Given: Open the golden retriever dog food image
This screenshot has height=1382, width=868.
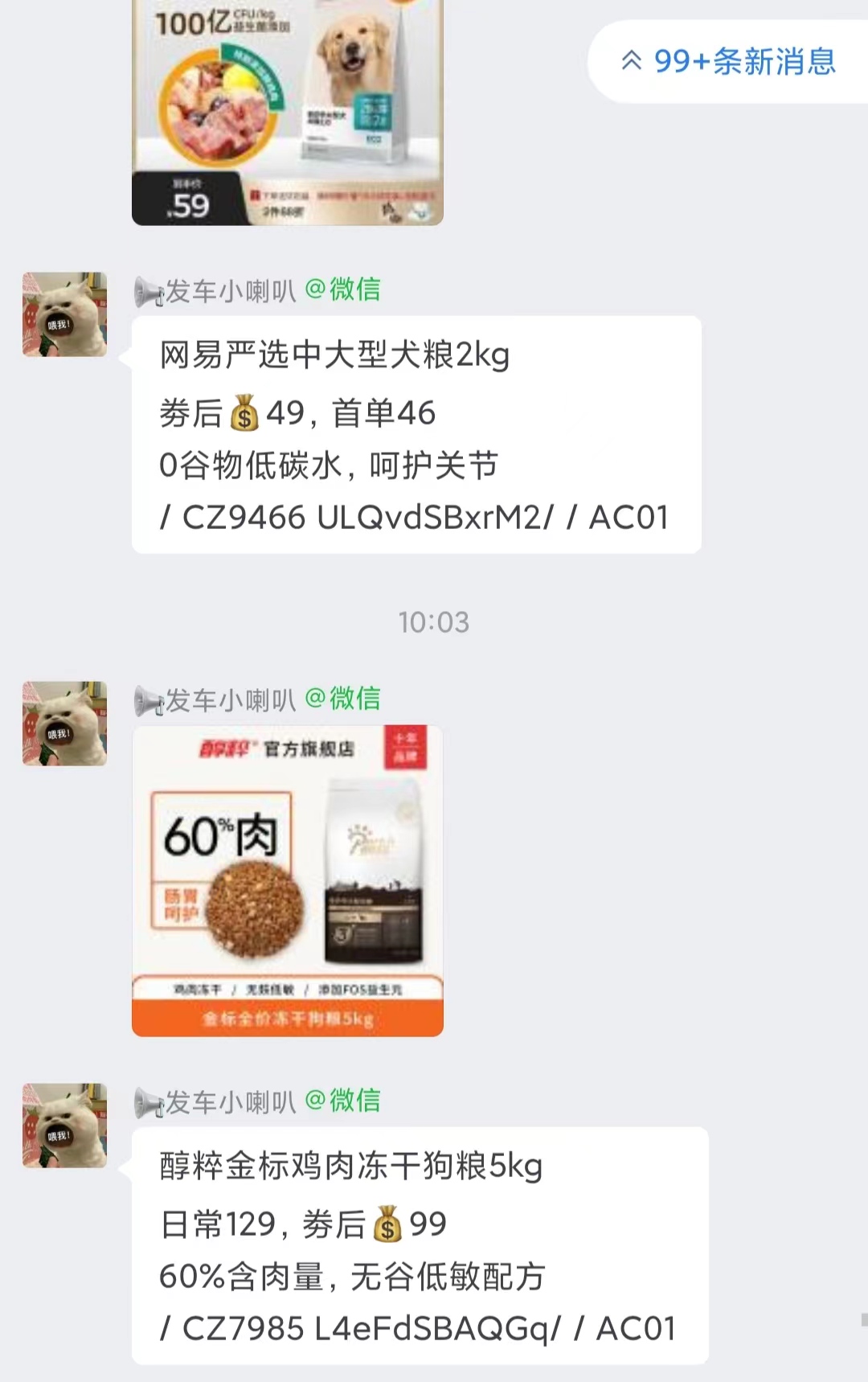Looking at the screenshot, I should tap(288, 113).
